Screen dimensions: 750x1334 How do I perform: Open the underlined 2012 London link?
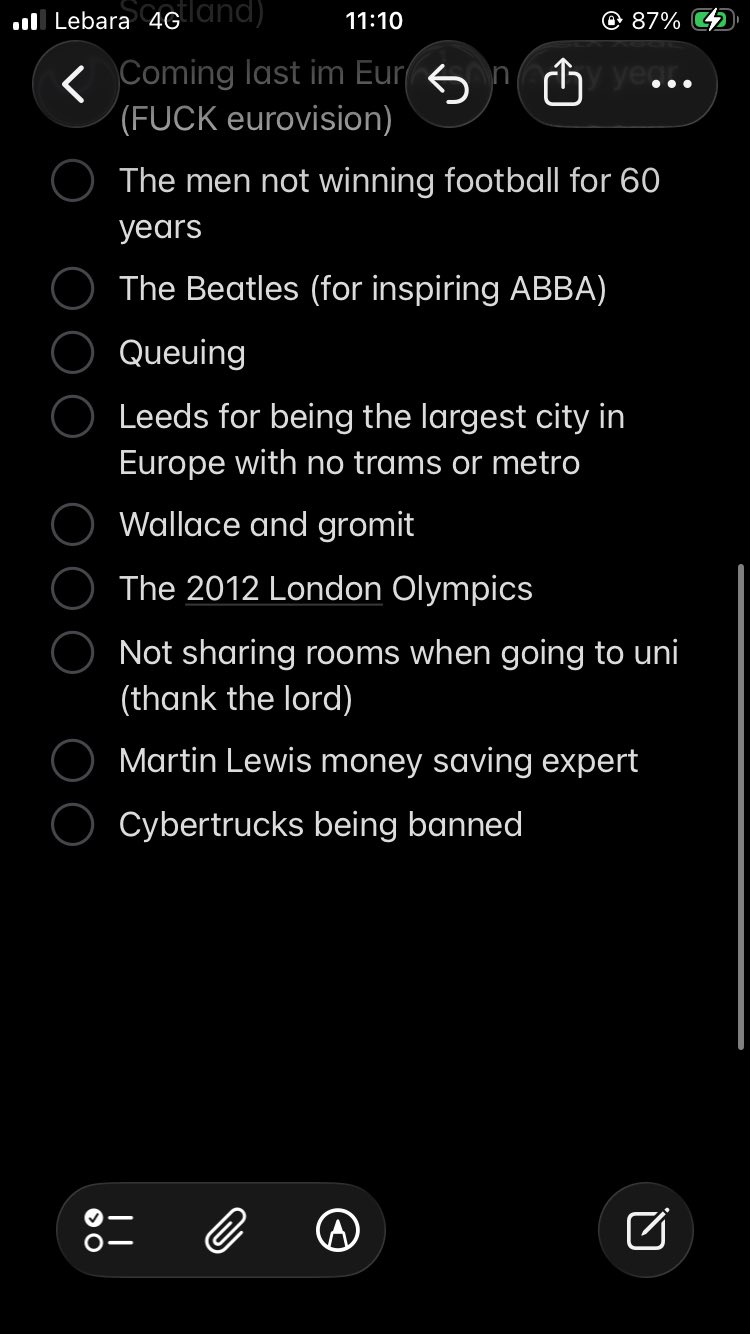(284, 589)
